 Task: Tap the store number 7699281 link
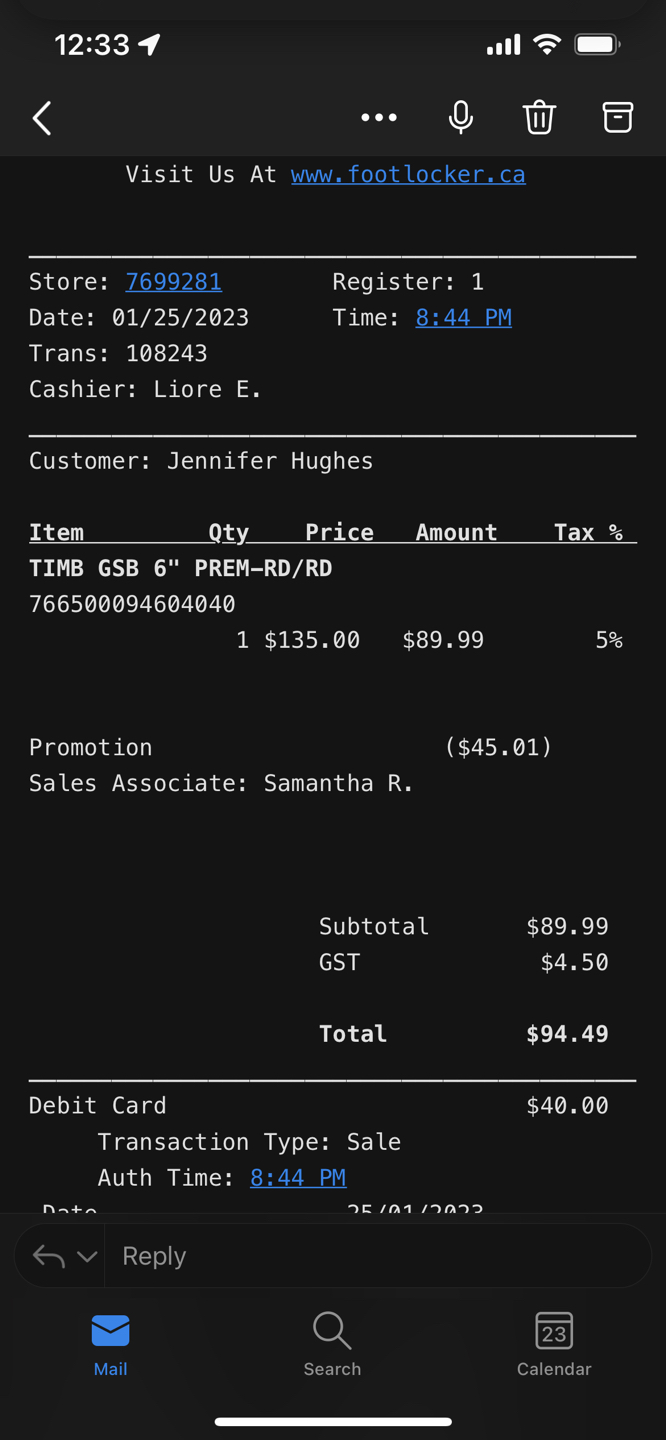174,282
